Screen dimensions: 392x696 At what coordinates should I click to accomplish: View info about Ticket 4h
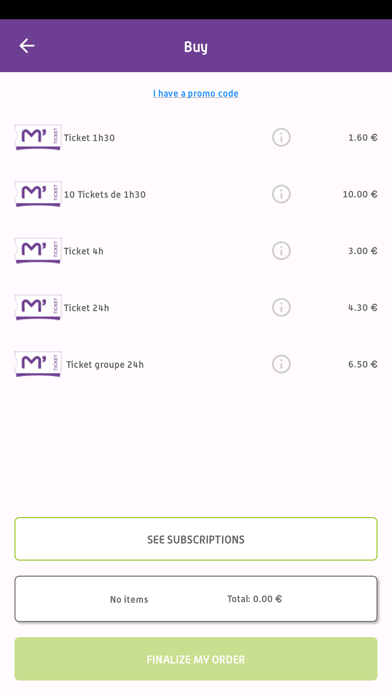point(281,251)
